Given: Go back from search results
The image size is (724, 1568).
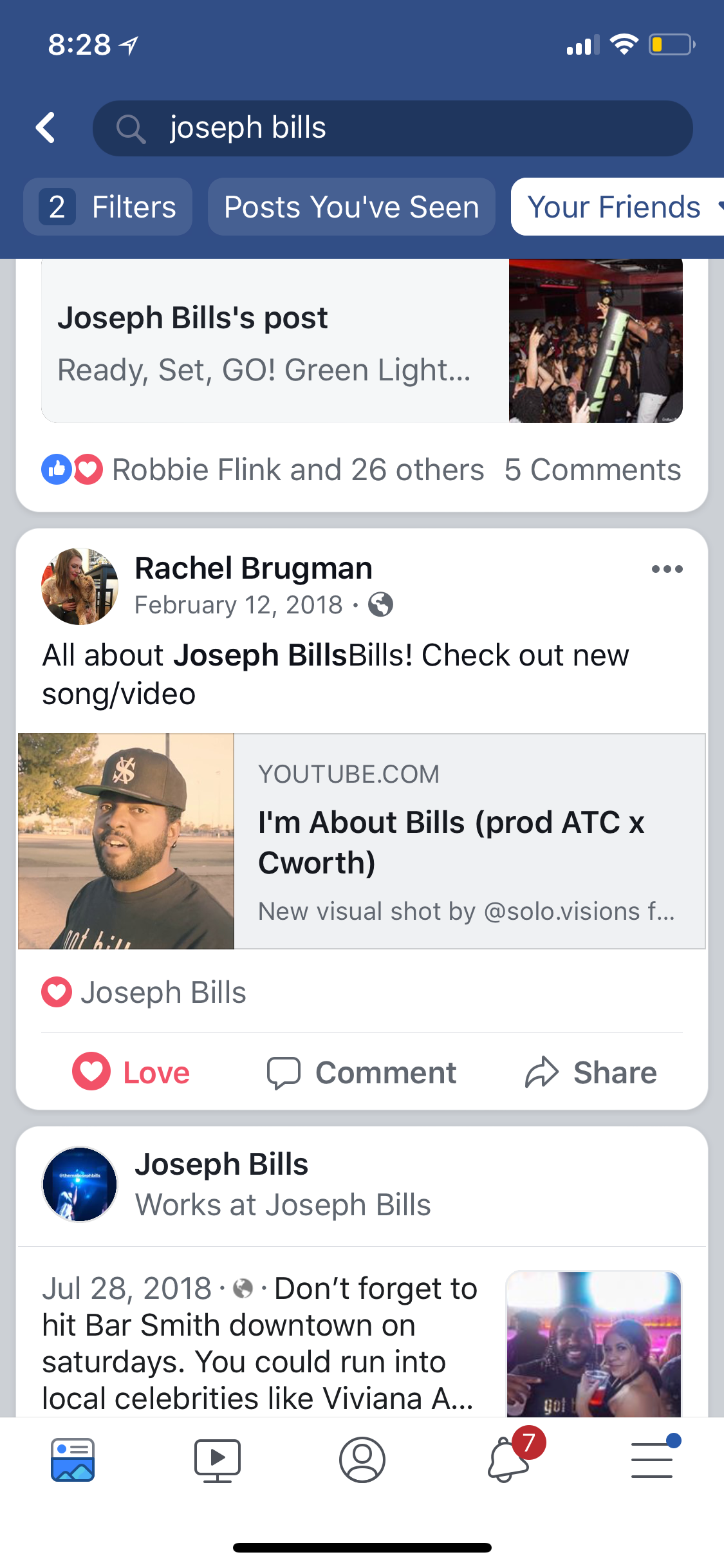Looking at the screenshot, I should [46, 127].
